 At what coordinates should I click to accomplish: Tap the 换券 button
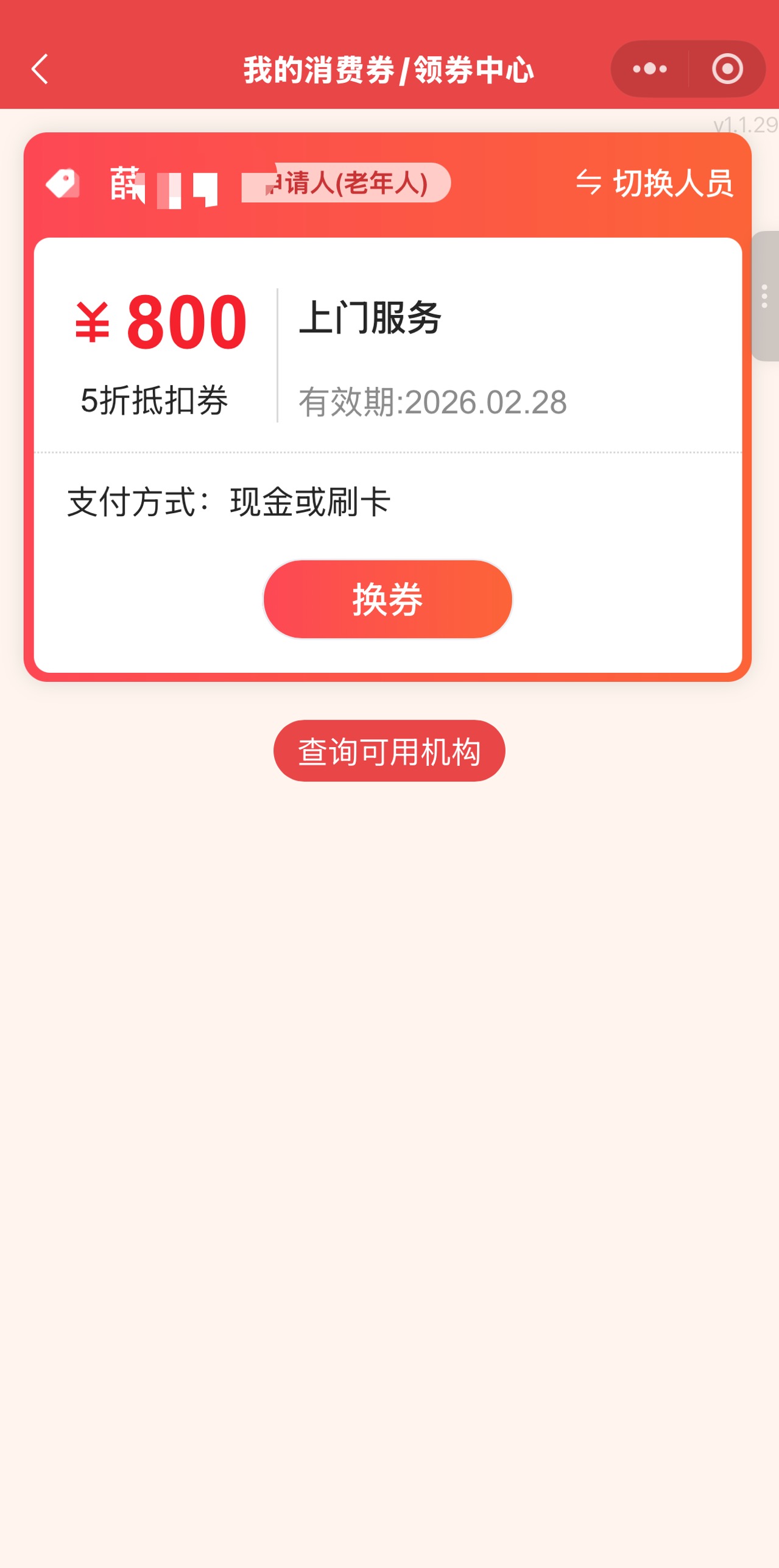(387, 599)
